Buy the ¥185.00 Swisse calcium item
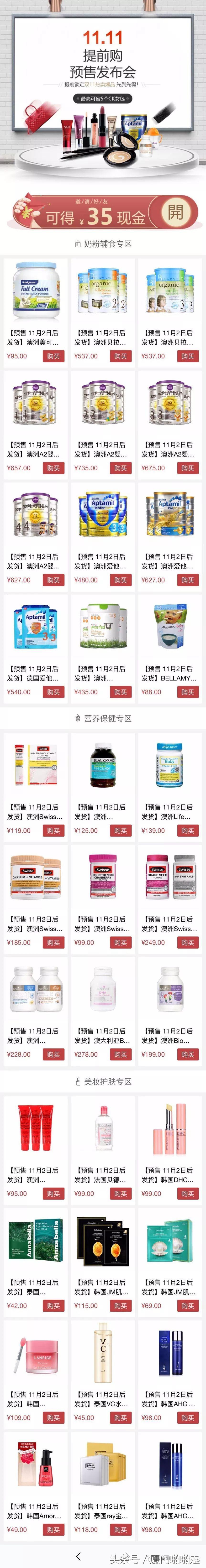The image size is (206, 1568). 53,942
